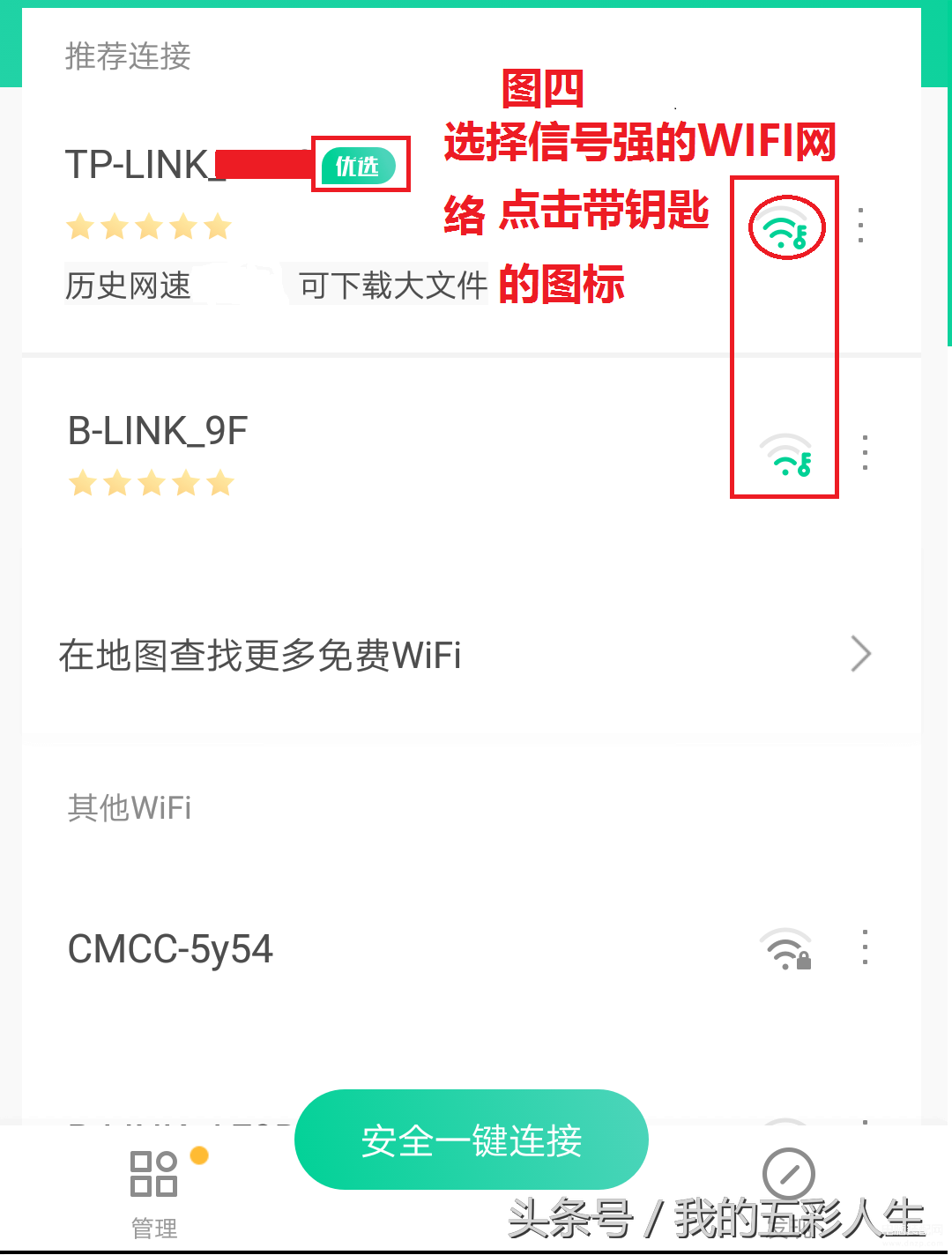The height and width of the screenshot is (1255, 952).
Task: Open the overflow menu for CMCC-5y54
Action: tap(865, 947)
